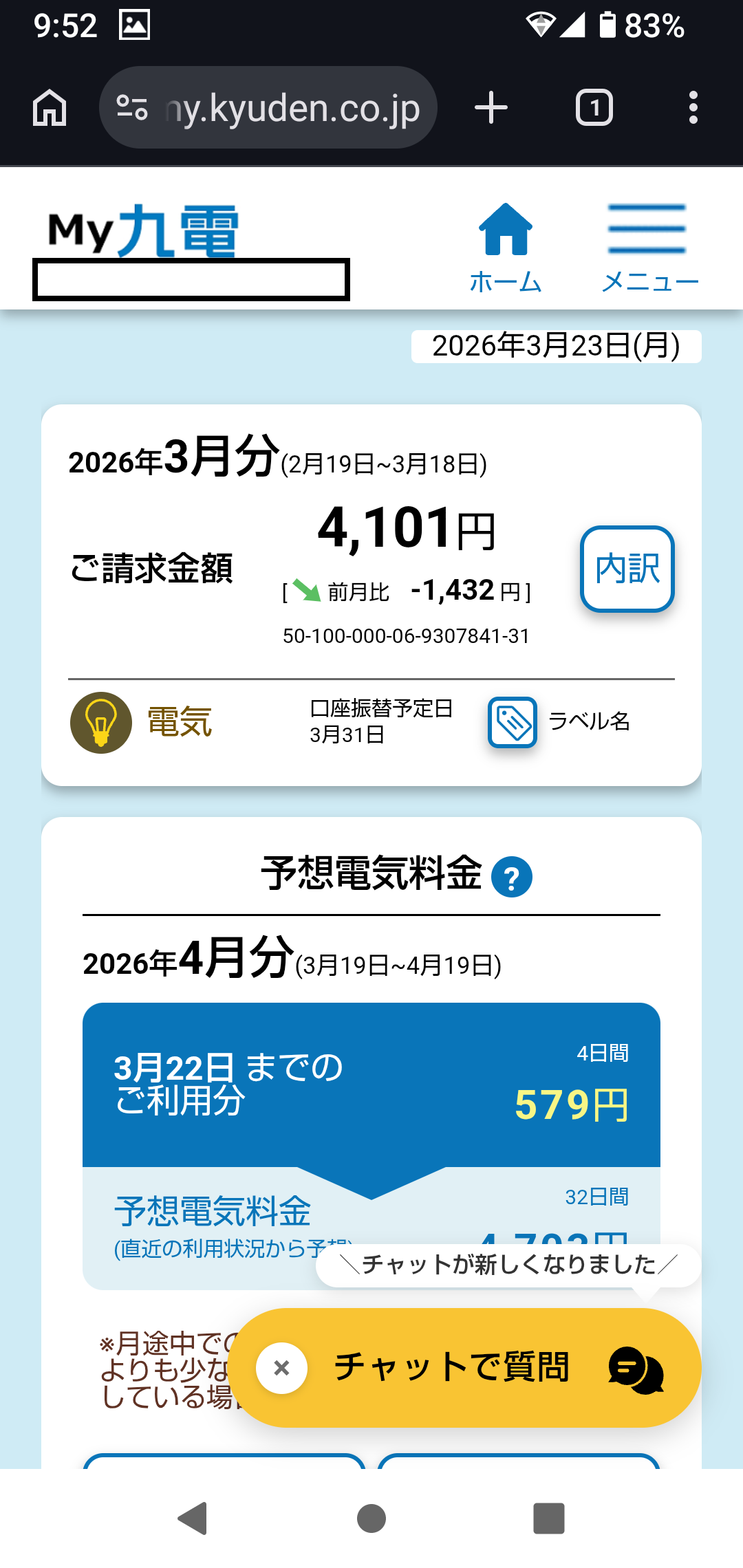The height and width of the screenshot is (1568, 743).
Task: View the 内訳 bill breakdown
Action: pos(627,569)
